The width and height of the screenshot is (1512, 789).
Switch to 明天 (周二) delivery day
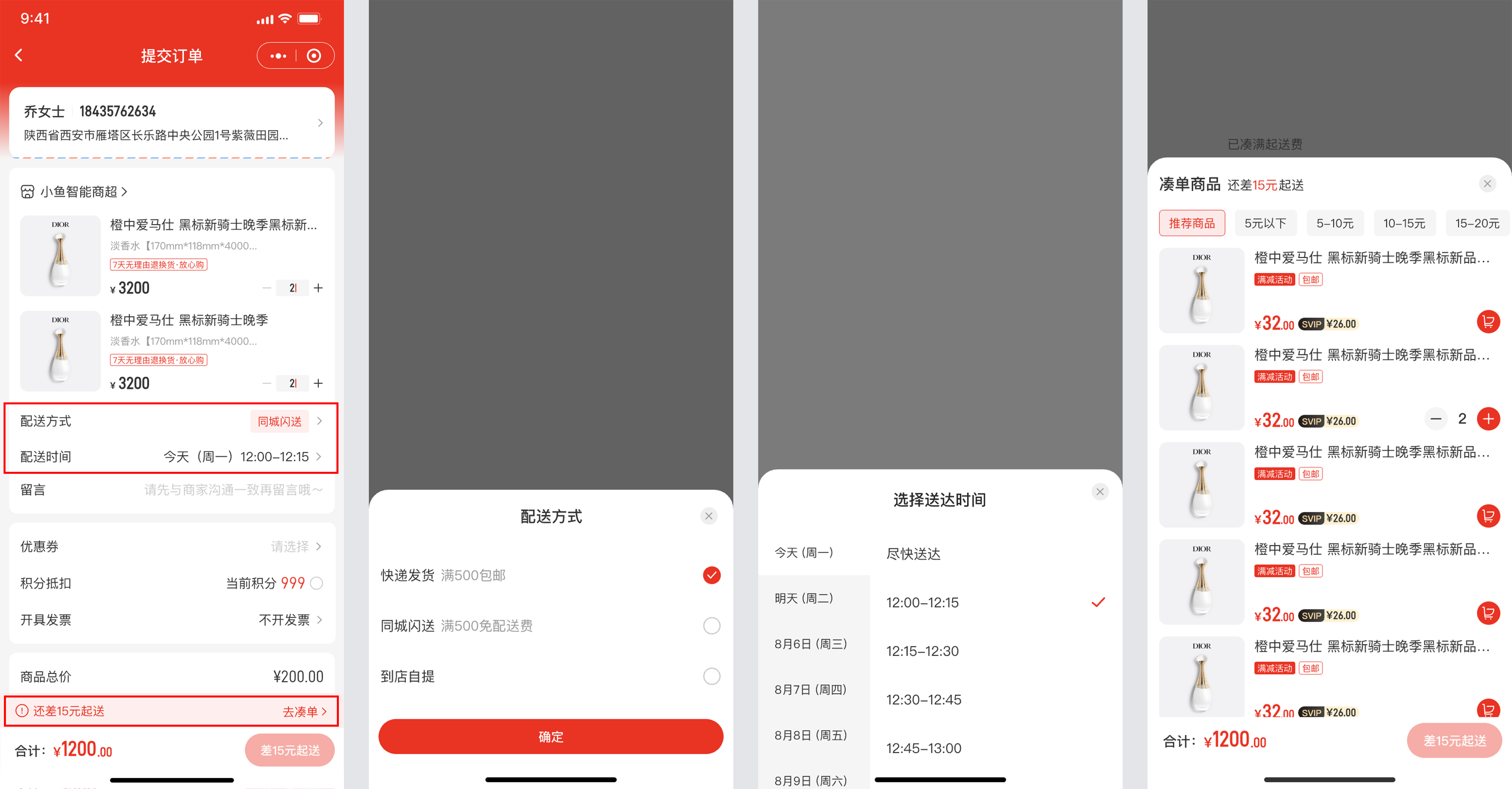804,598
